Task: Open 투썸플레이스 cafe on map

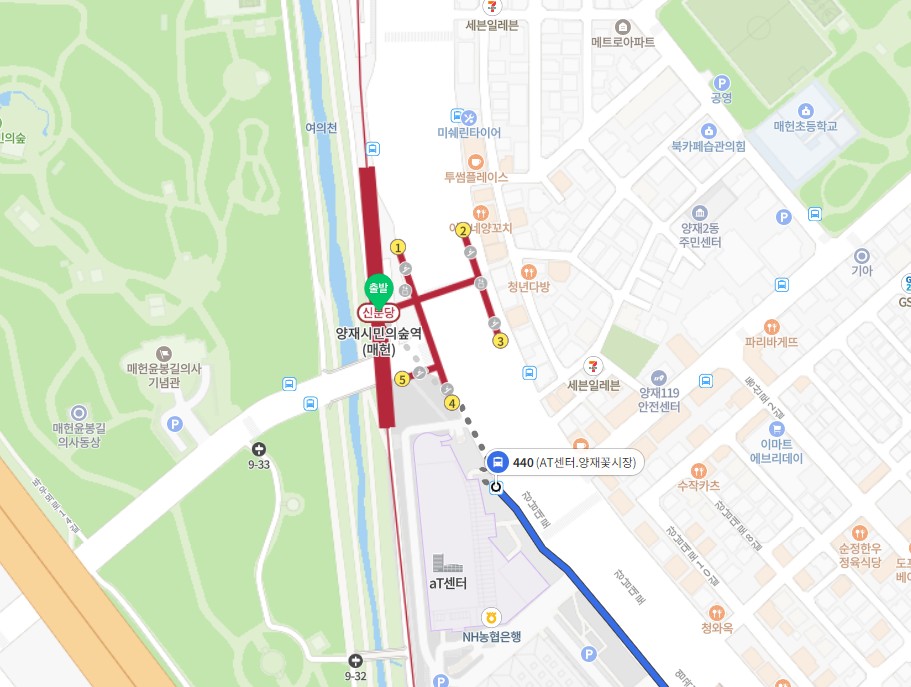Action: [x=477, y=160]
